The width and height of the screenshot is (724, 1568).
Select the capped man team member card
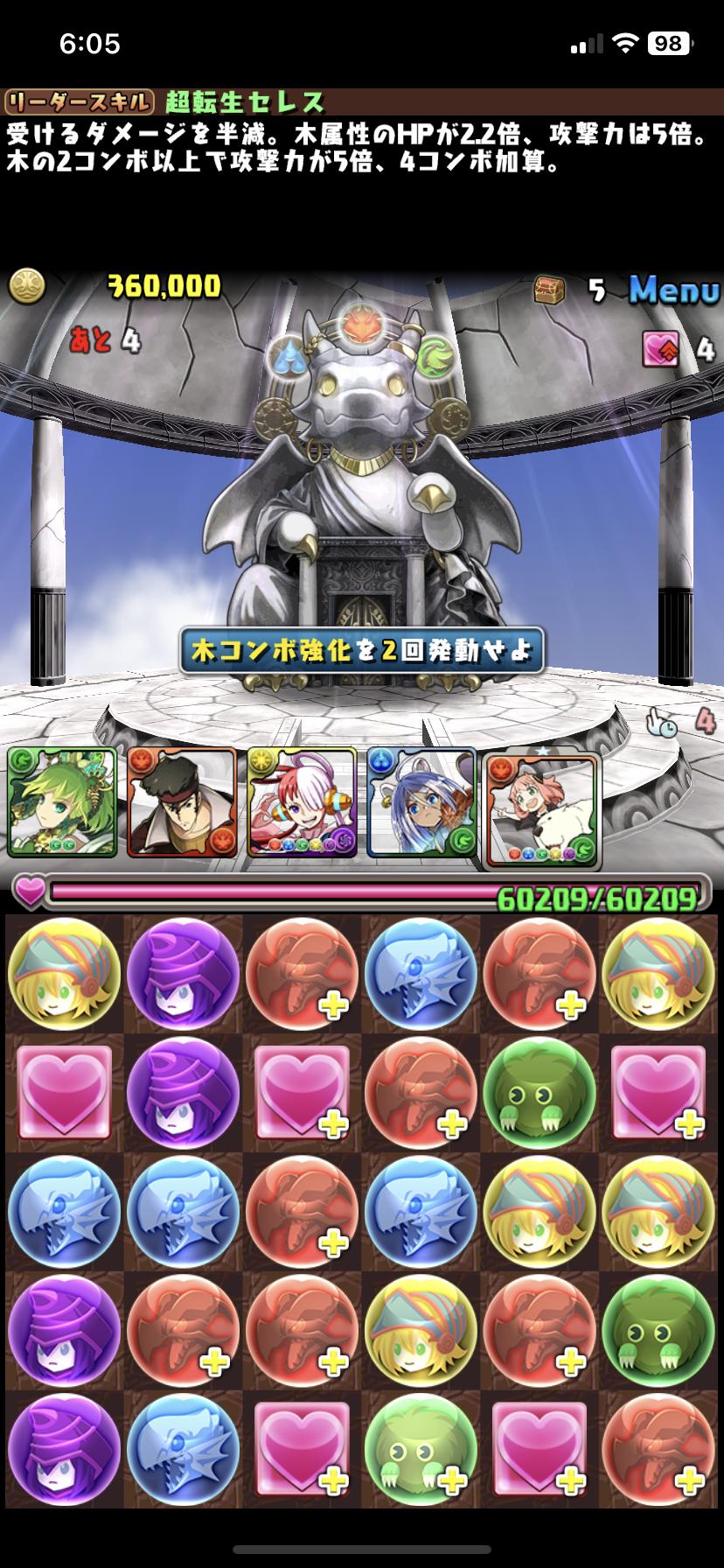[x=182, y=801]
